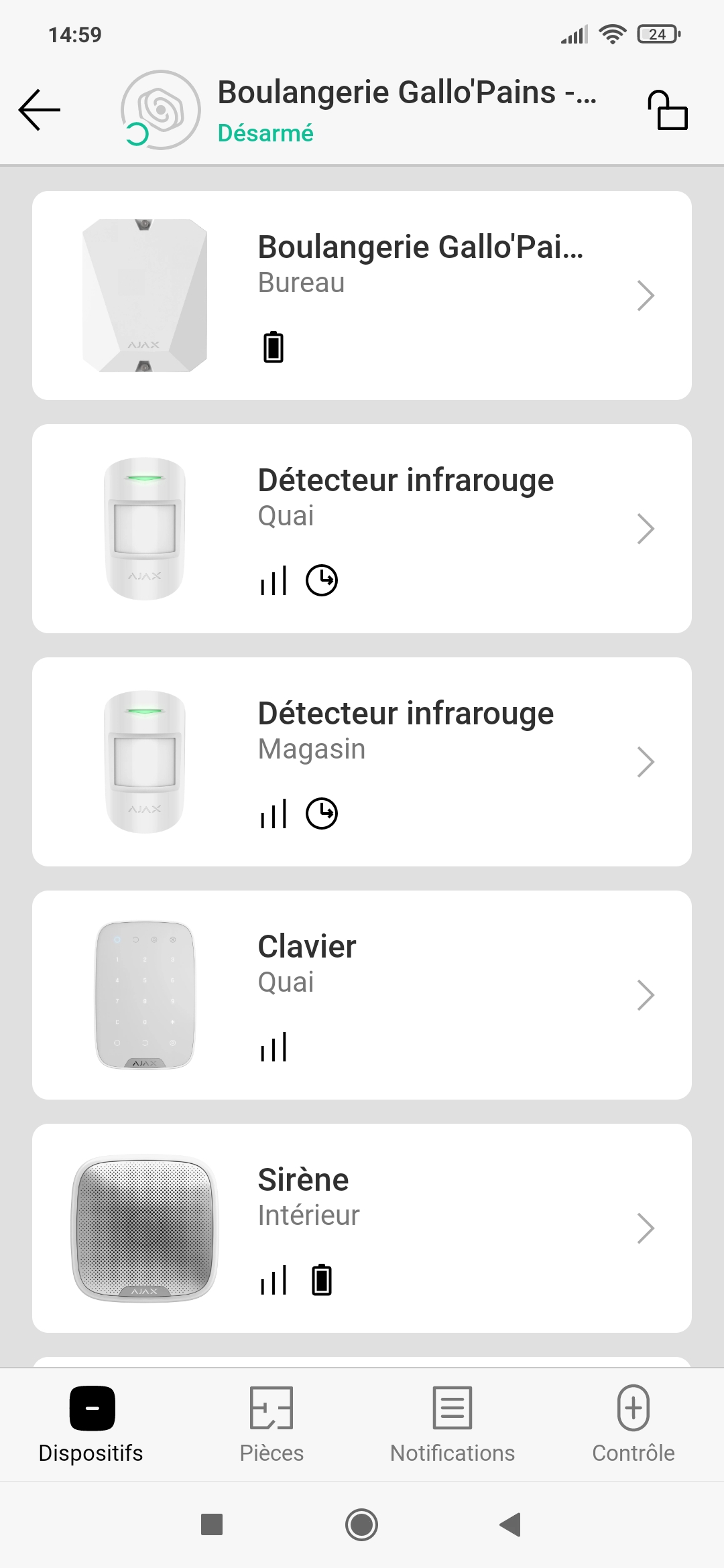Tap the system home button
This screenshot has height=1568, width=724.
pos(362,1525)
